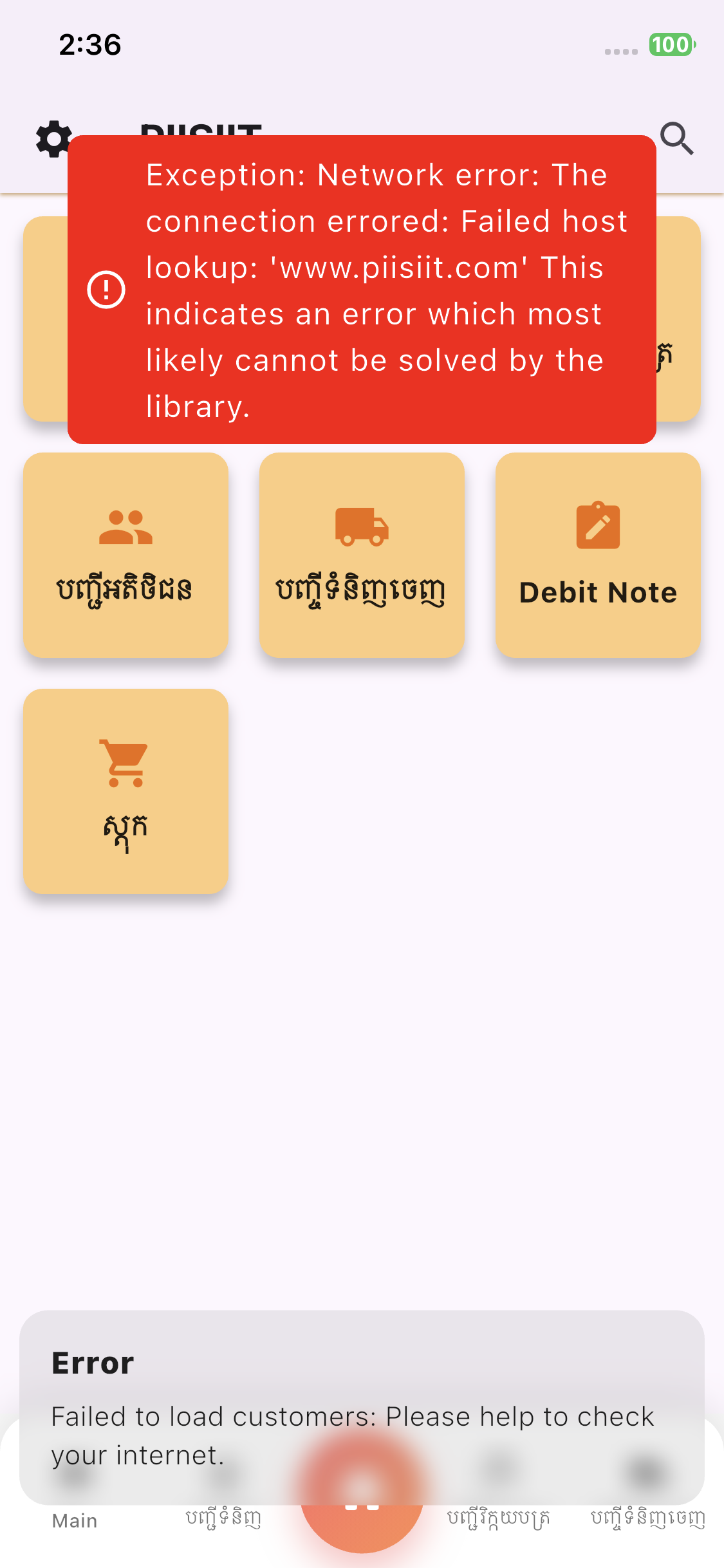This screenshot has height=1568, width=724.
Task: Switch to the បញ្ជីទំនិញ bottom tab
Action: [x=223, y=1518]
